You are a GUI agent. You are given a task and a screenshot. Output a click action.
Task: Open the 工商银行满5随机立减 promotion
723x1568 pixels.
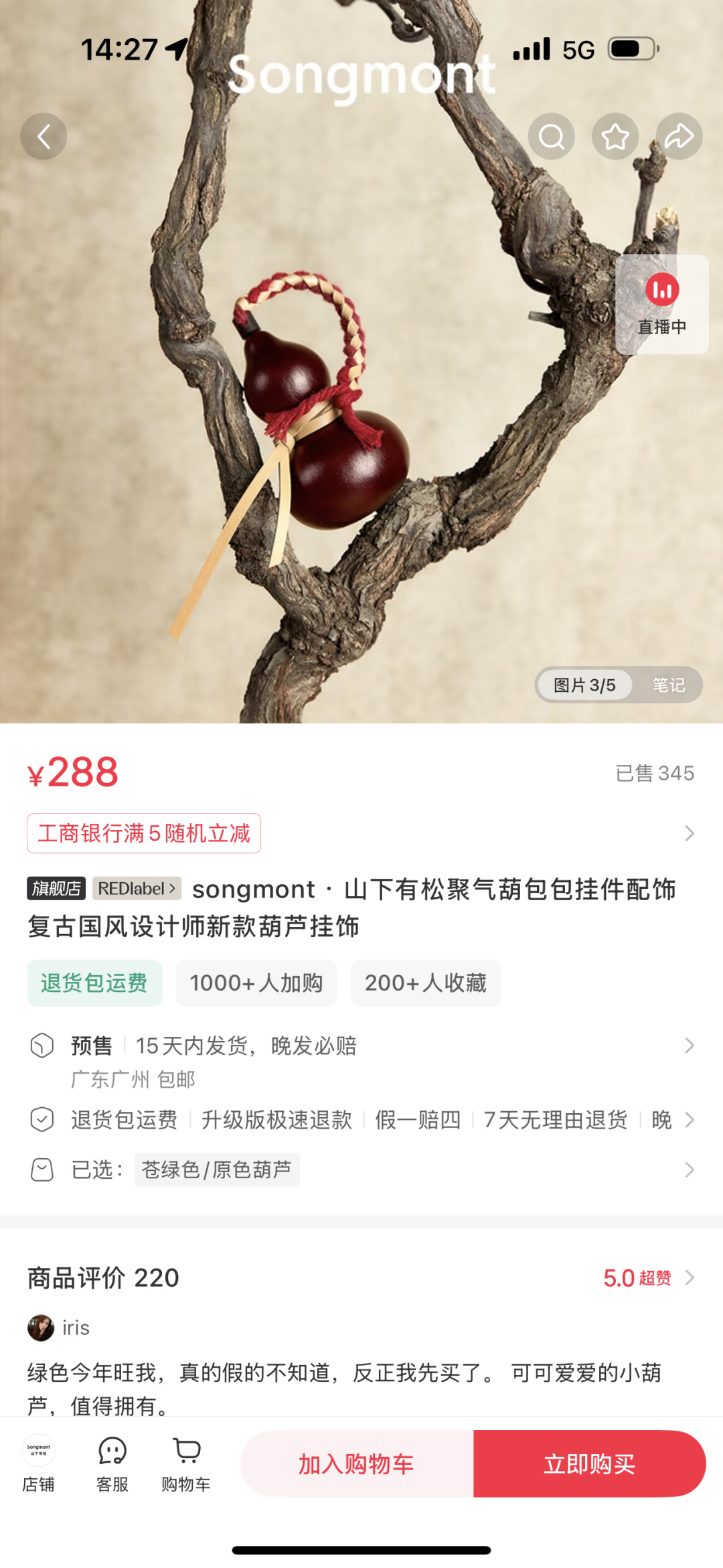point(144,834)
